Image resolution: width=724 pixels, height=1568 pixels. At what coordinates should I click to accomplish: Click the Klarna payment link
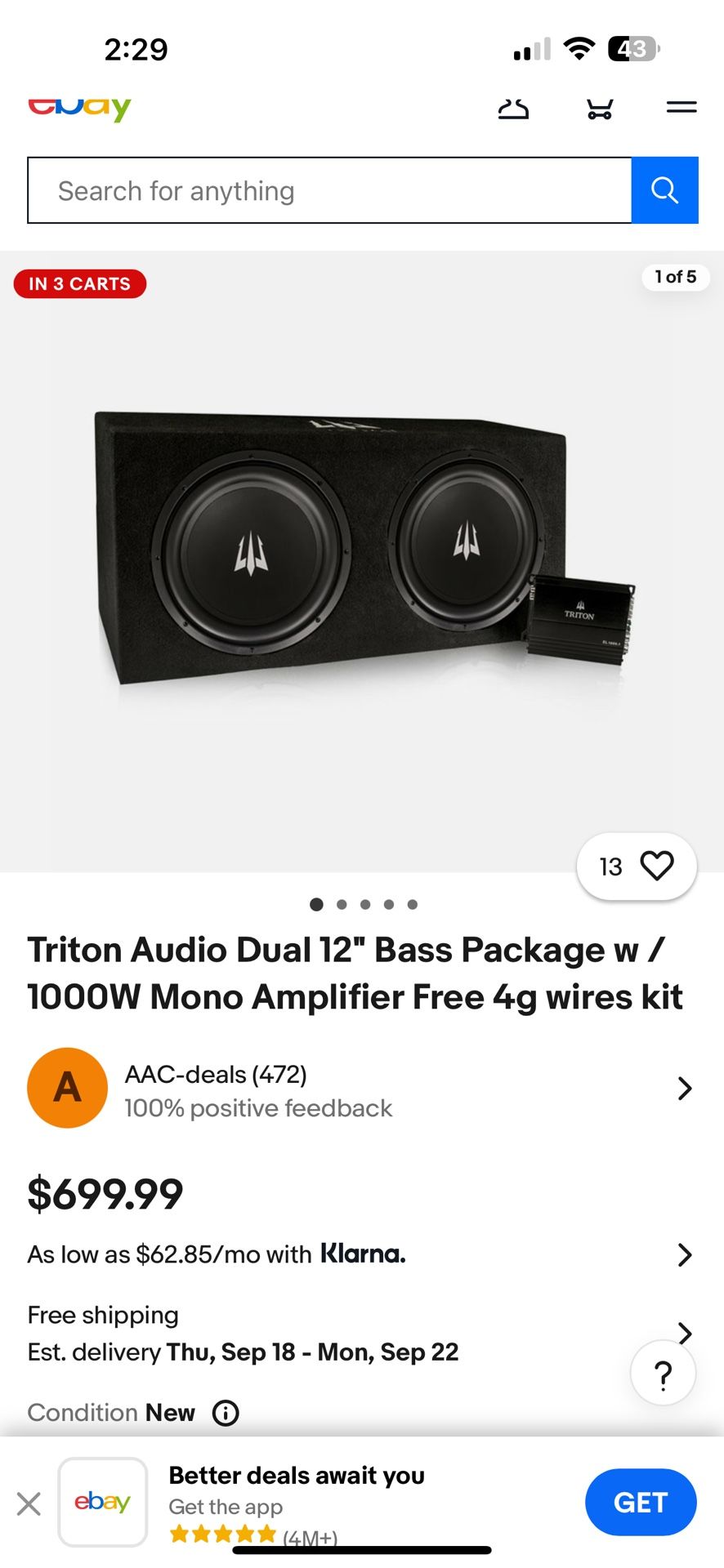363,1254
